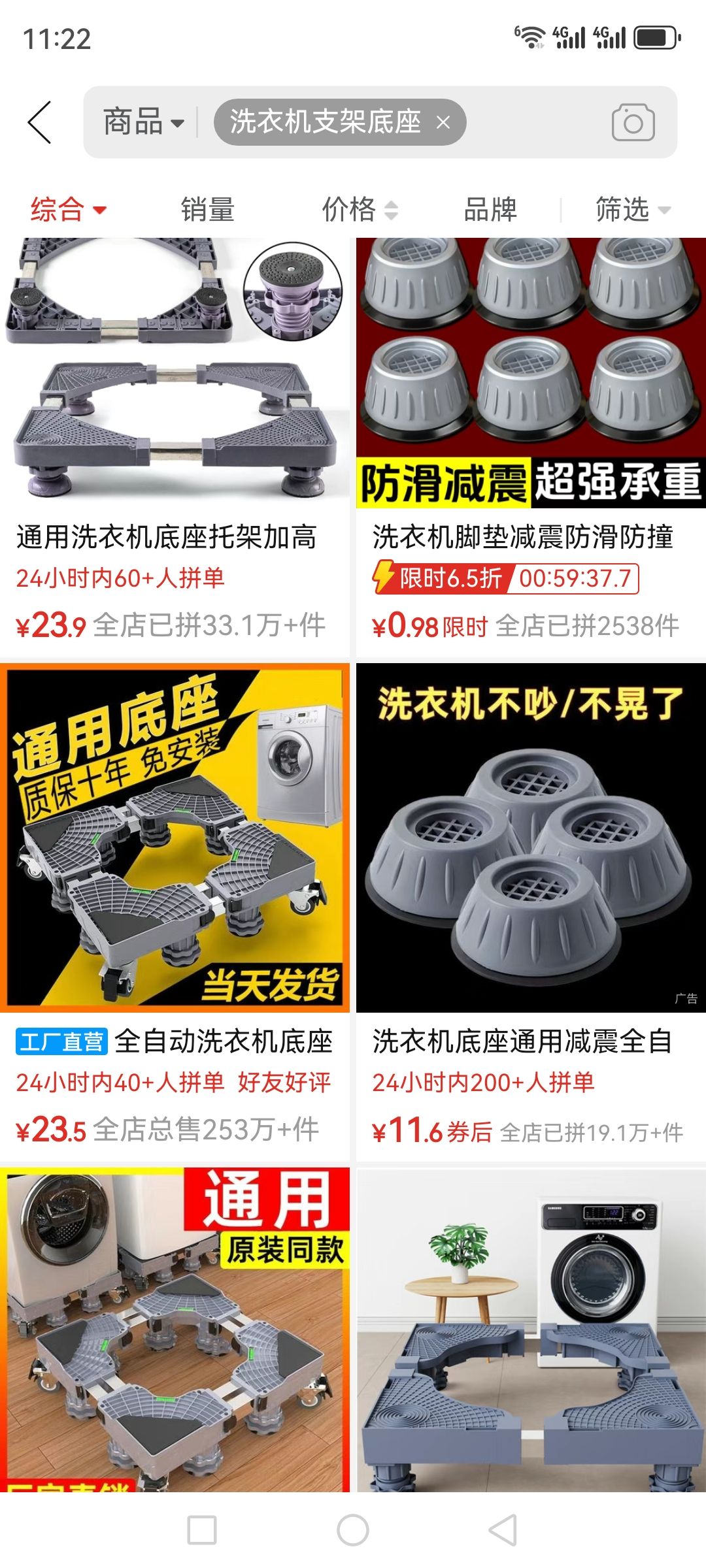The width and height of the screenshot is (706, 1568).
Task: Tap the system home button
Action: 353,1530
